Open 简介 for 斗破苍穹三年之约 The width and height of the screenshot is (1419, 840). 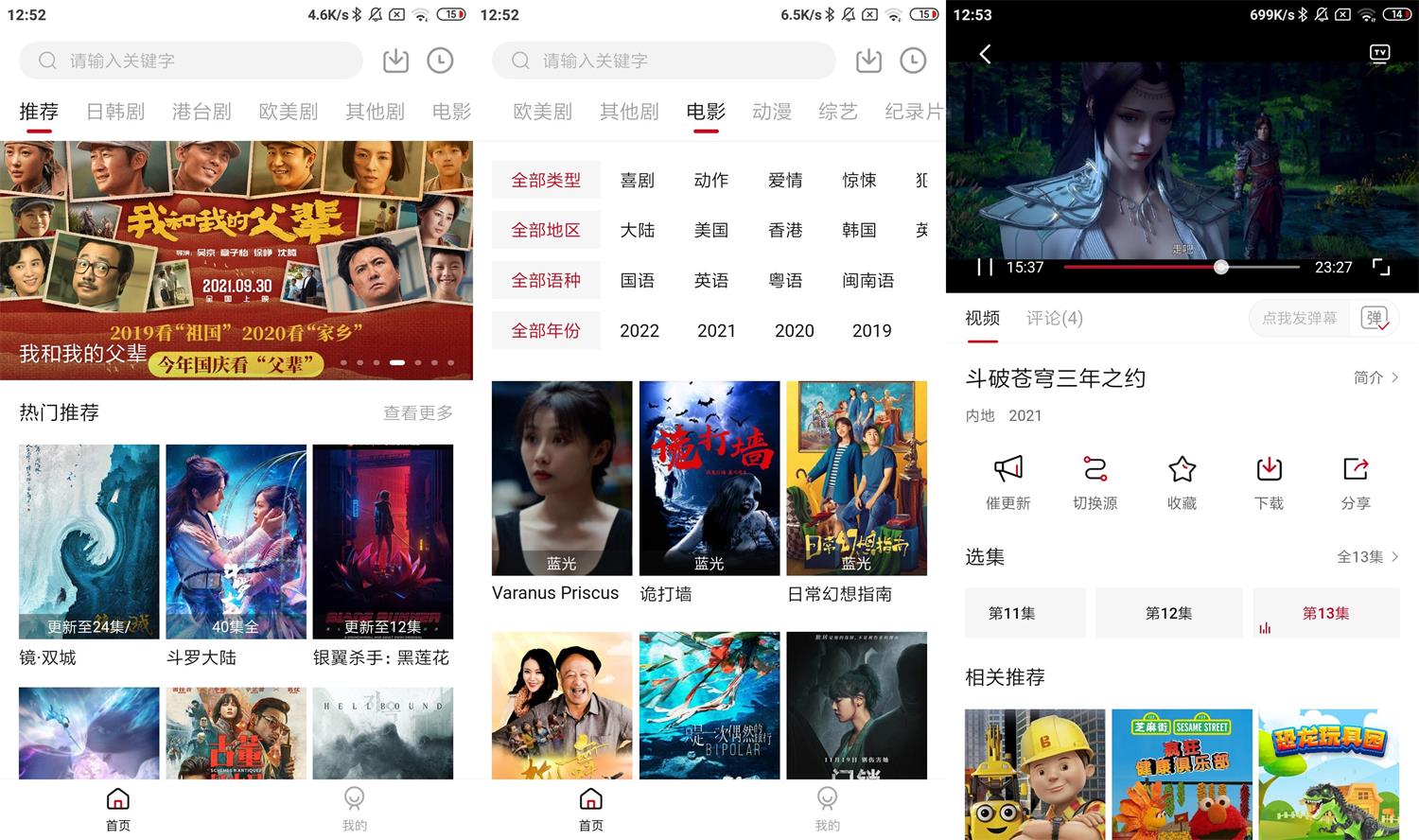(x=1375, y=377)
